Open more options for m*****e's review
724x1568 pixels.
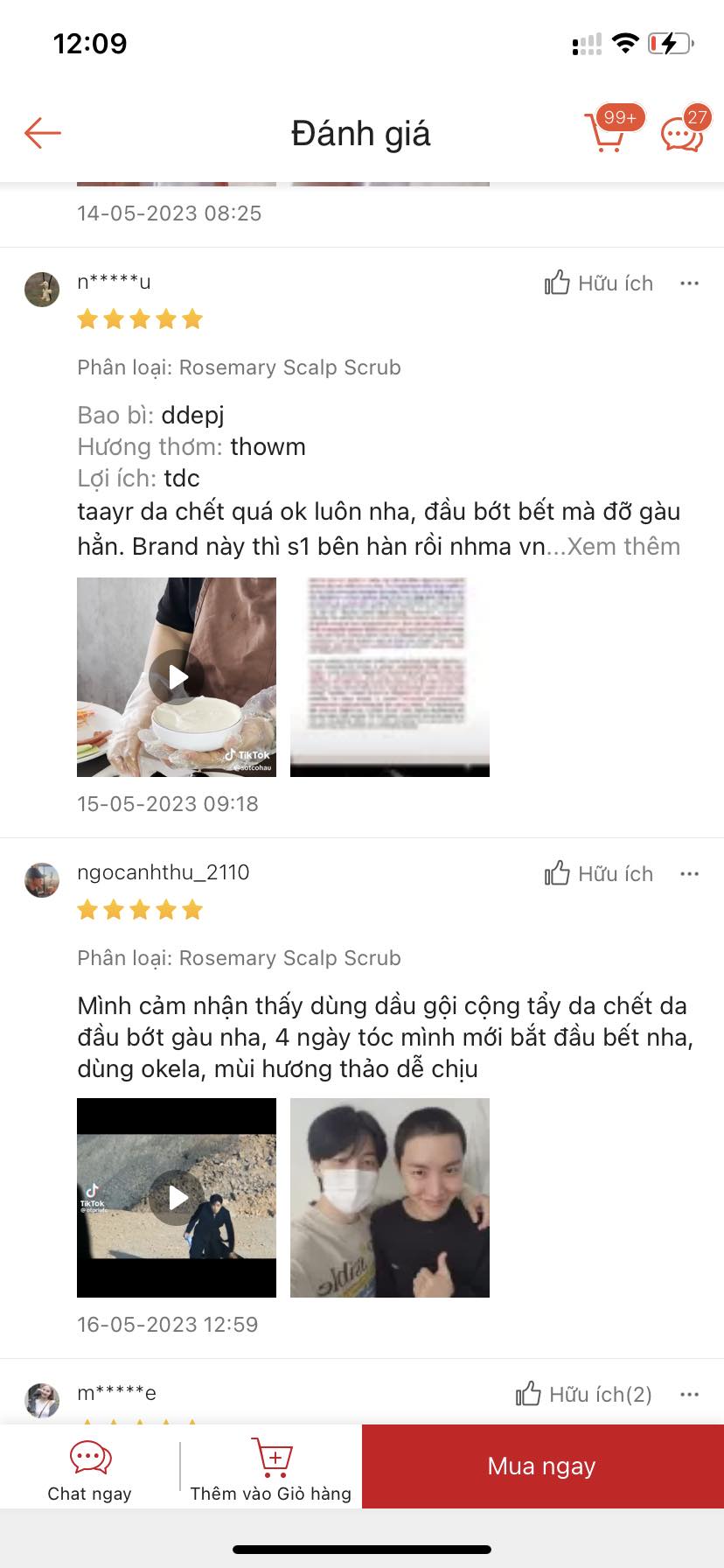click(689, 1394)
